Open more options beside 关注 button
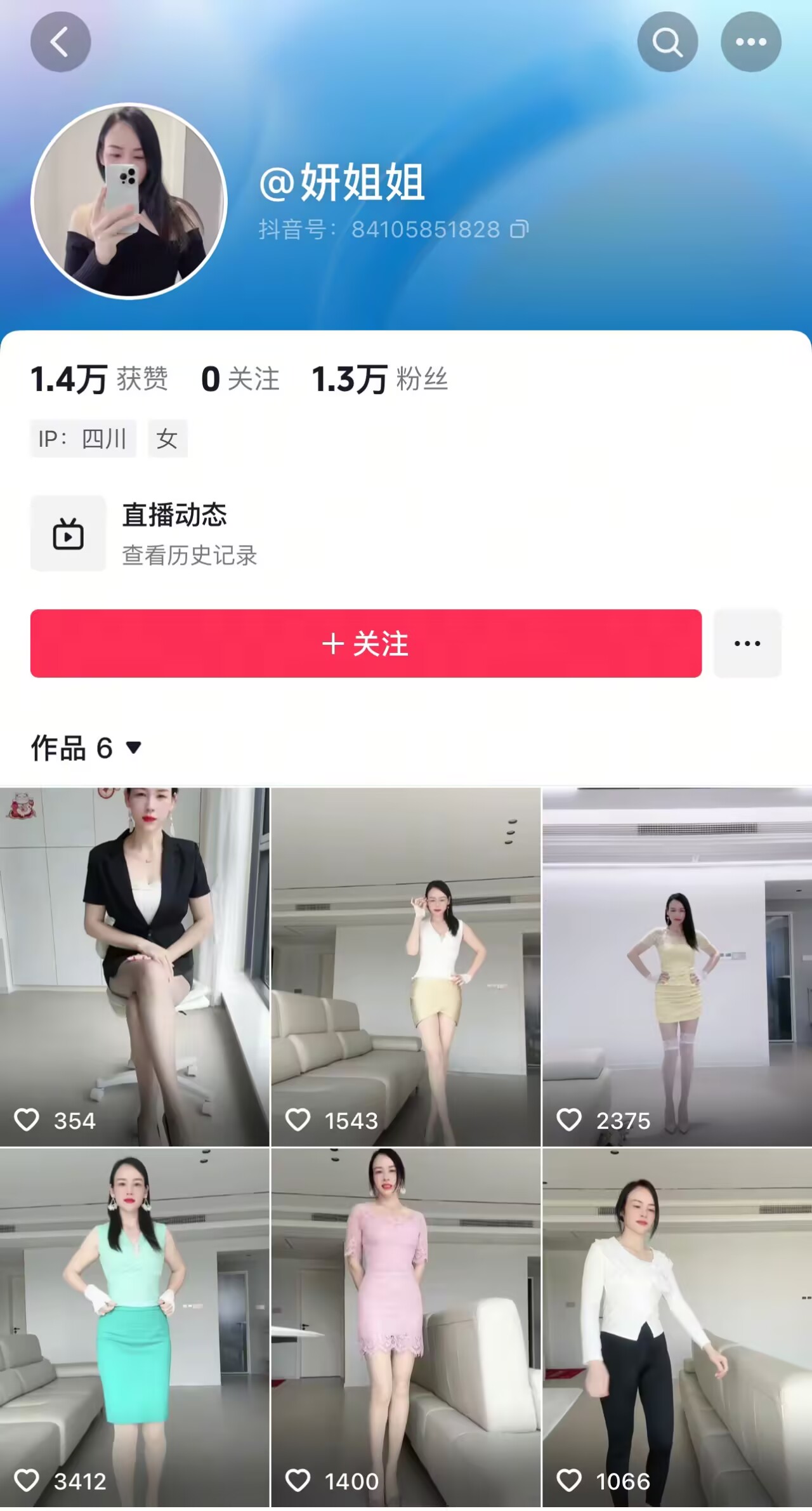 click(747, 643)
